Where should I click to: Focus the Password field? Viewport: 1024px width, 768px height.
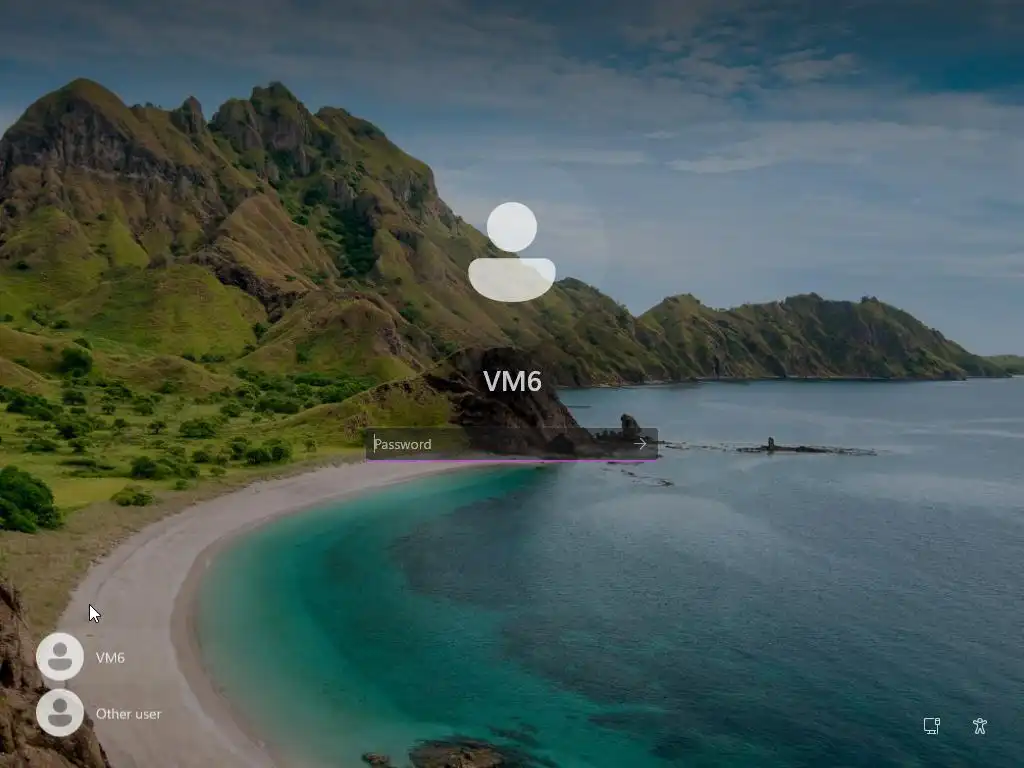pos(495,444)
